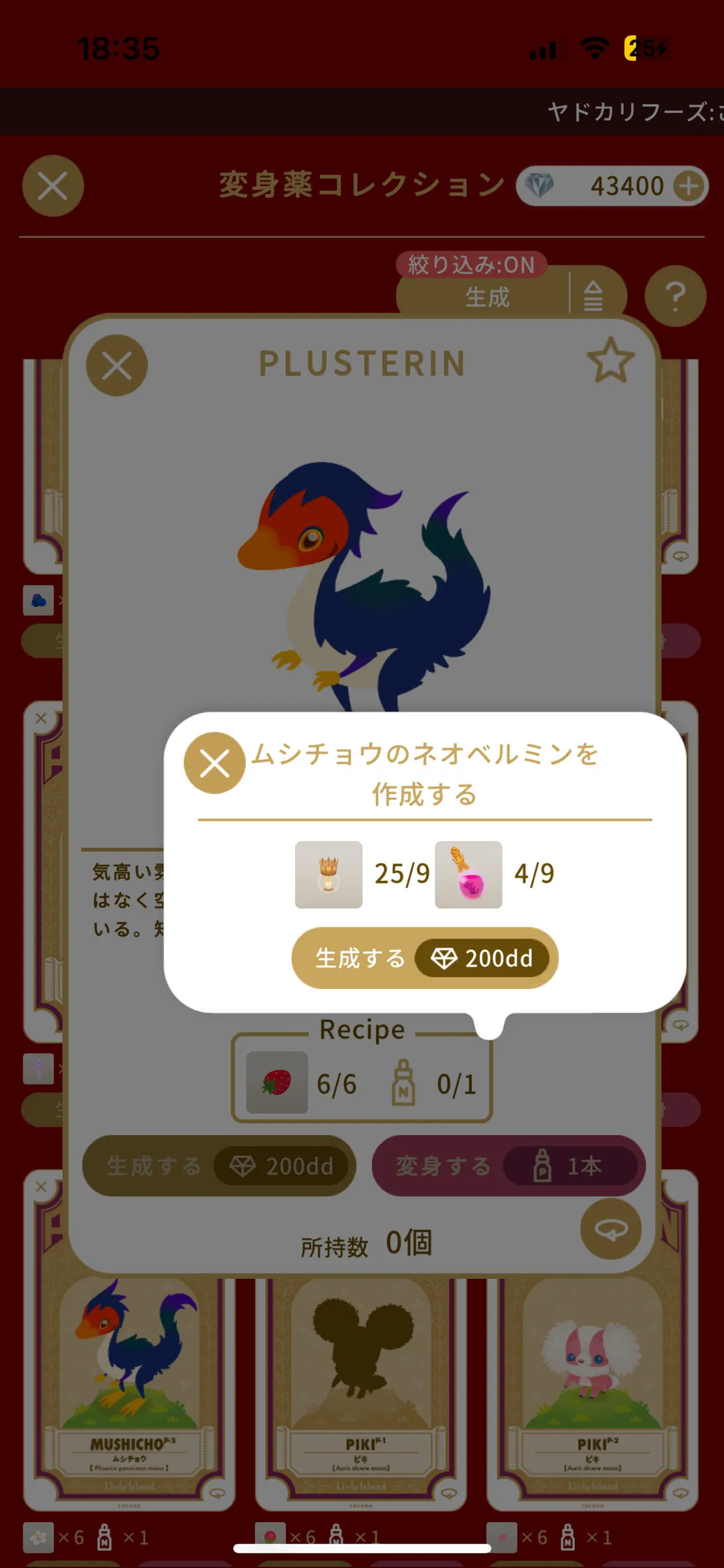Image resolution: width=724 pixels, height=1568 pixels.
Task: Tap the lower 生成する 200dd button
Action: click(219, 1165)
